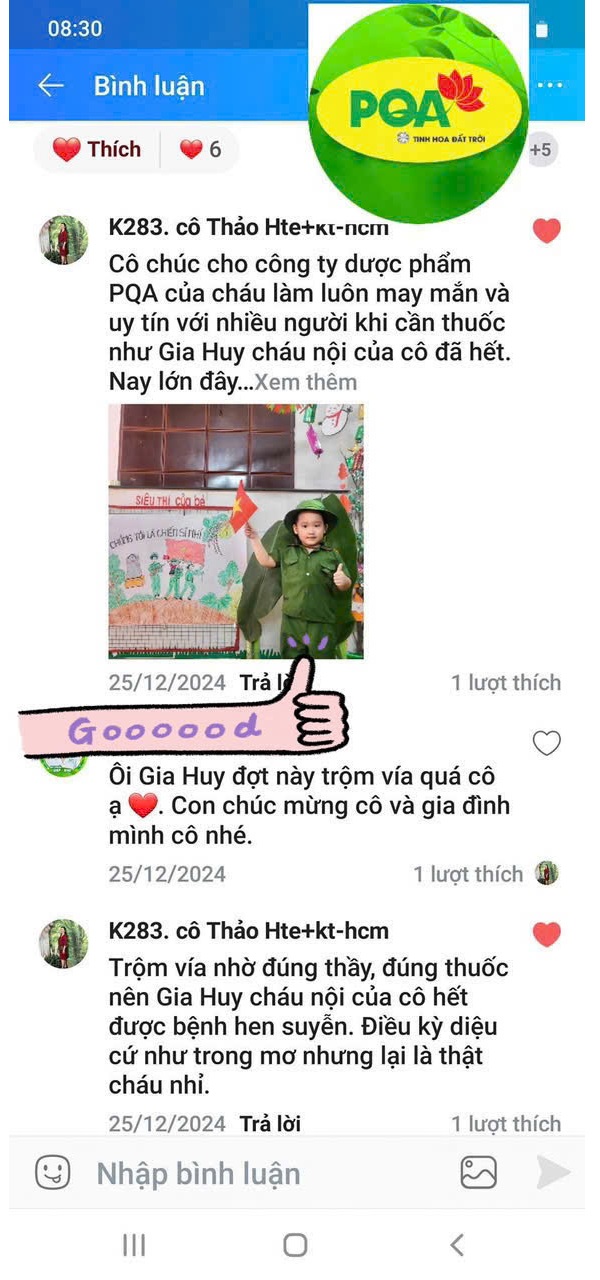
Task: Expand the comment with Xem thêm
Action: point(305,382)
